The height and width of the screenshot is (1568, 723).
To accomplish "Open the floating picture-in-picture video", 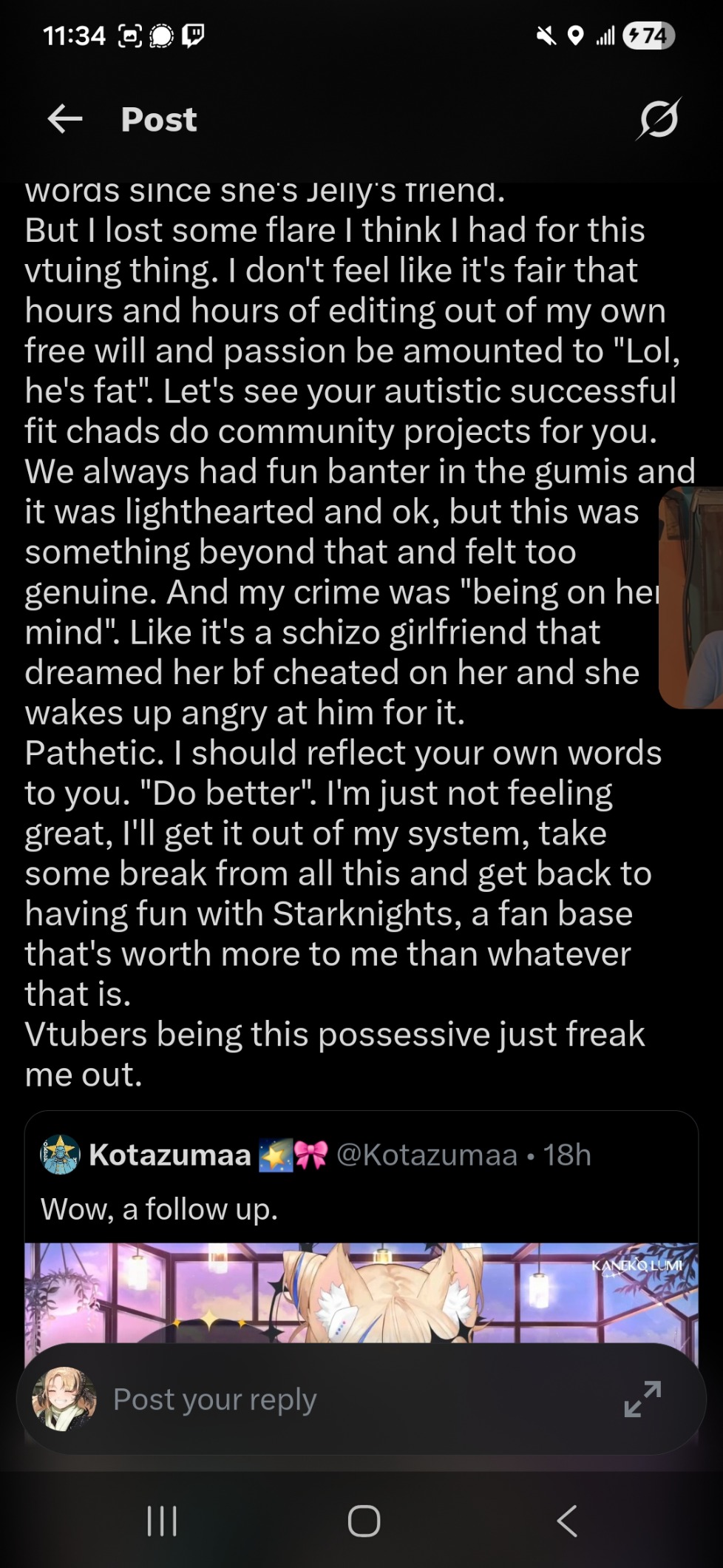I will 692,598.
